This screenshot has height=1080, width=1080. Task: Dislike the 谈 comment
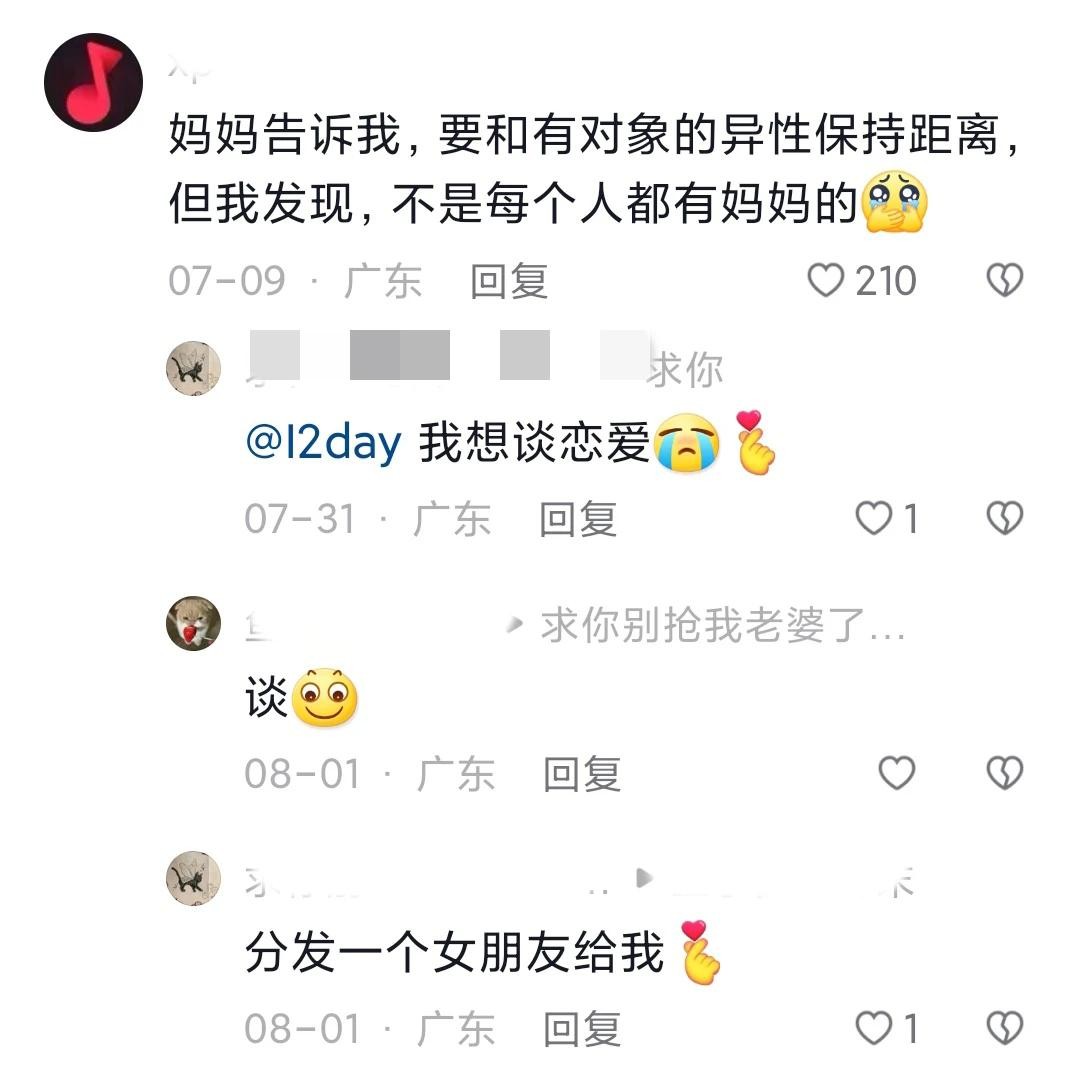(x=1004, y=773)
